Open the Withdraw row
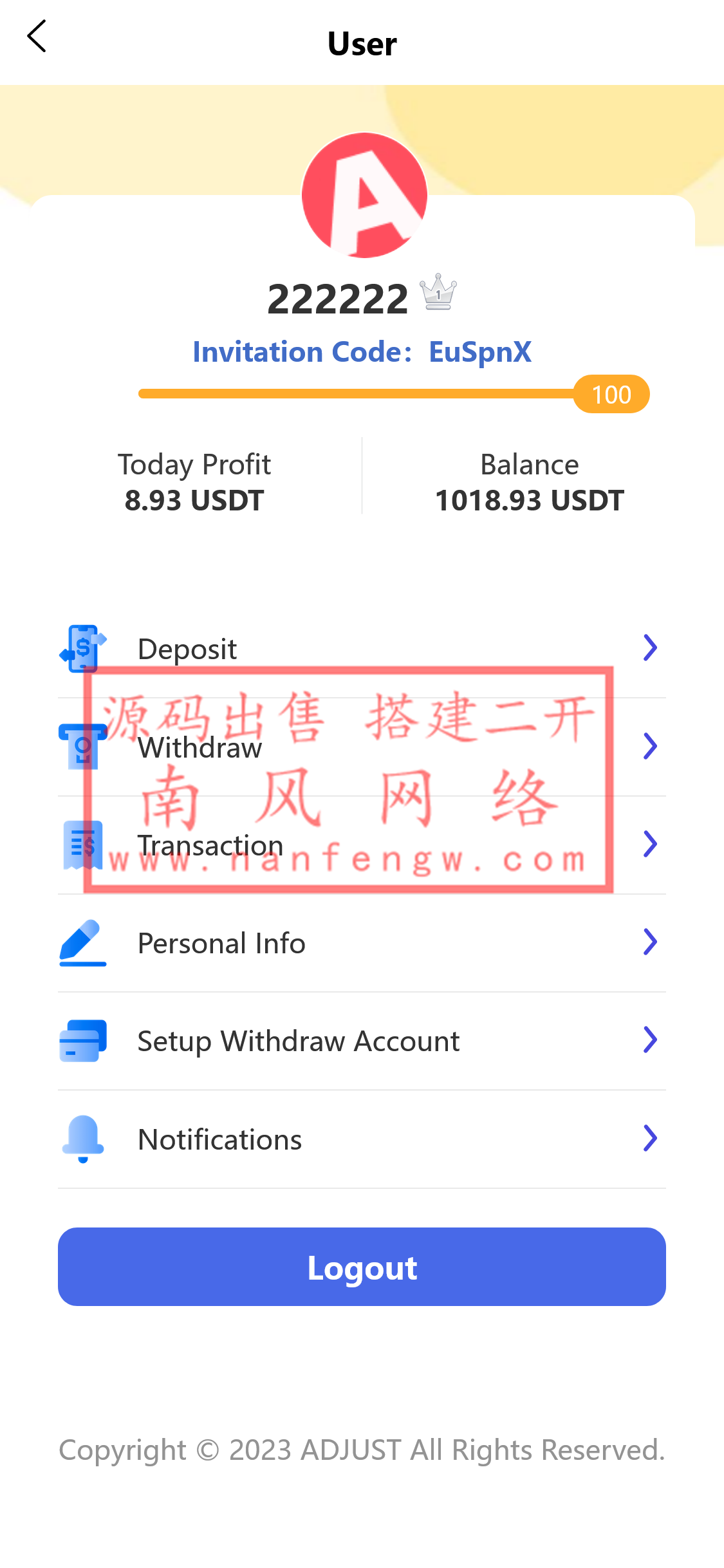 pos(360,747)
